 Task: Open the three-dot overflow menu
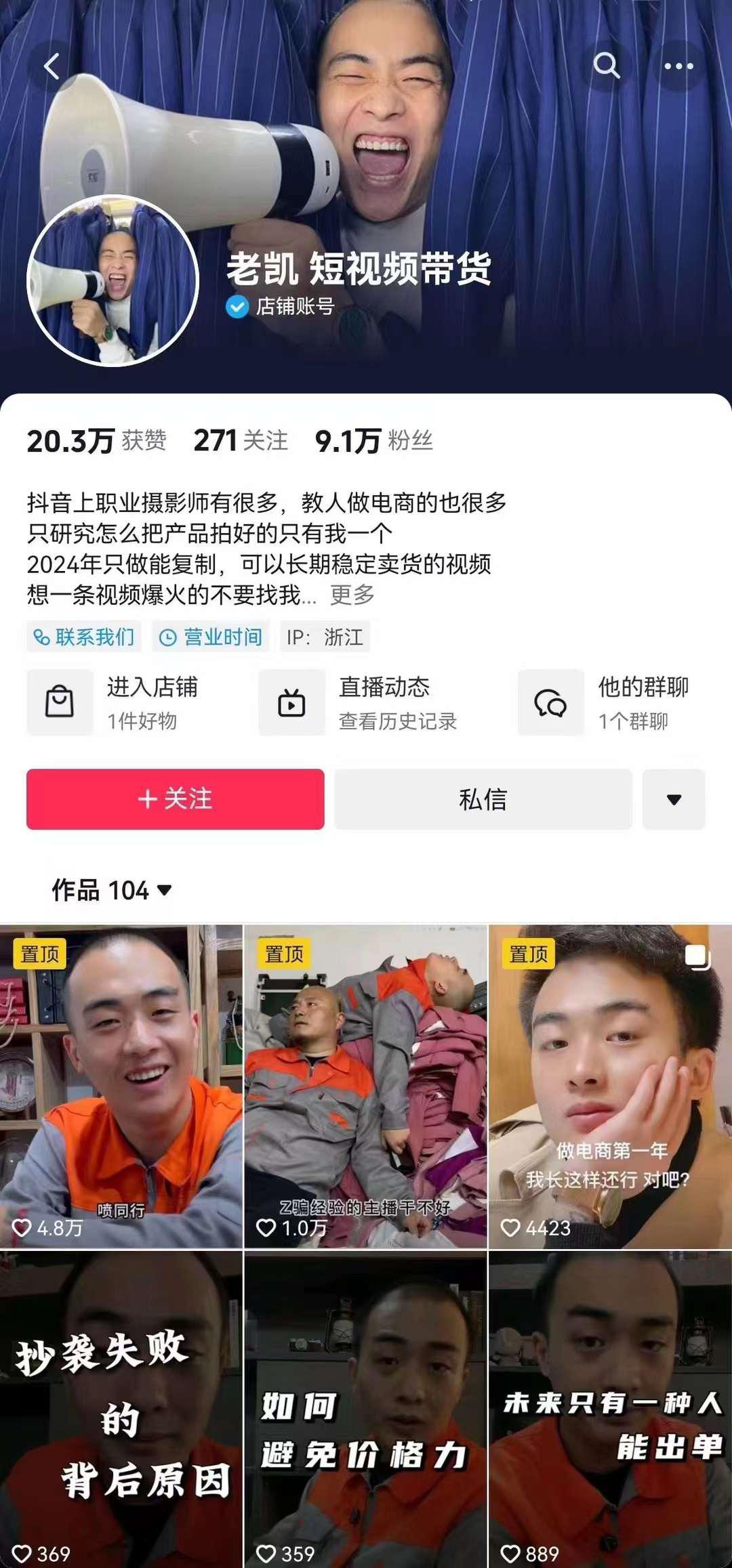(x=678, y=66)
